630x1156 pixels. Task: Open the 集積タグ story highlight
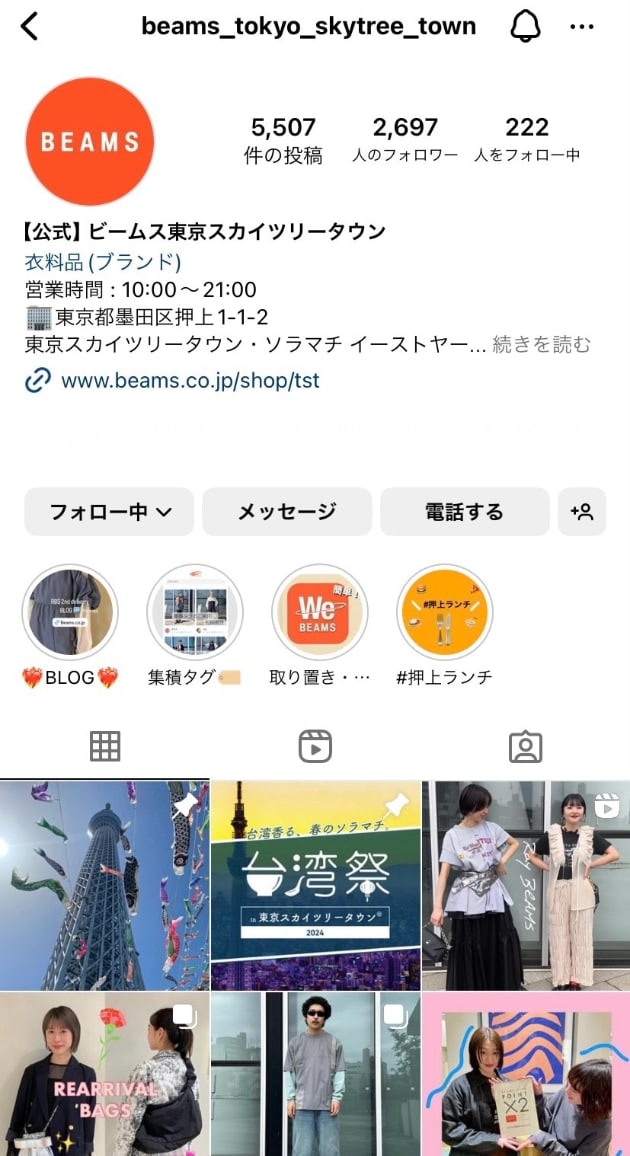[x=195, y=611]
